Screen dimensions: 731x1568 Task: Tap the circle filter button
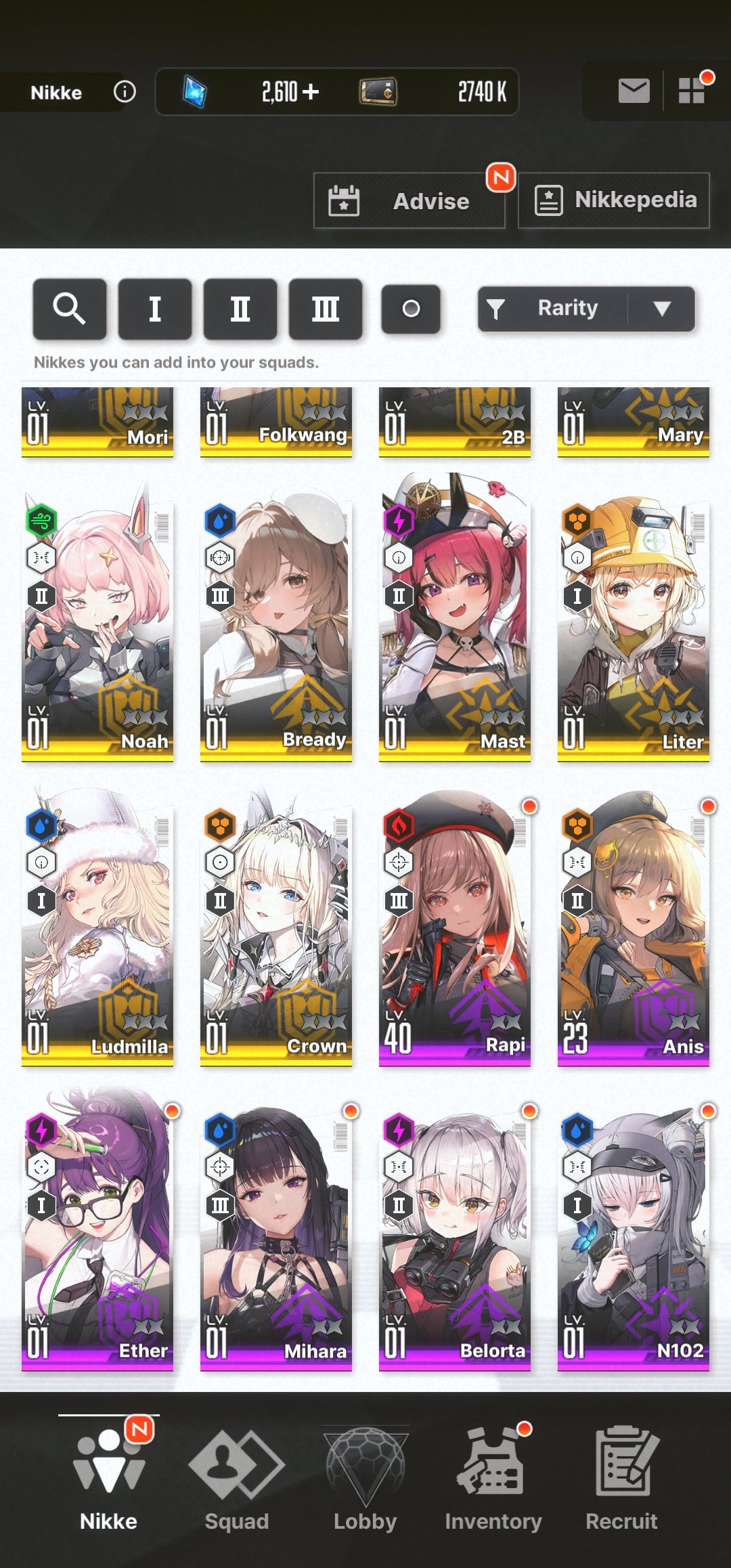[x=411, y=309]
